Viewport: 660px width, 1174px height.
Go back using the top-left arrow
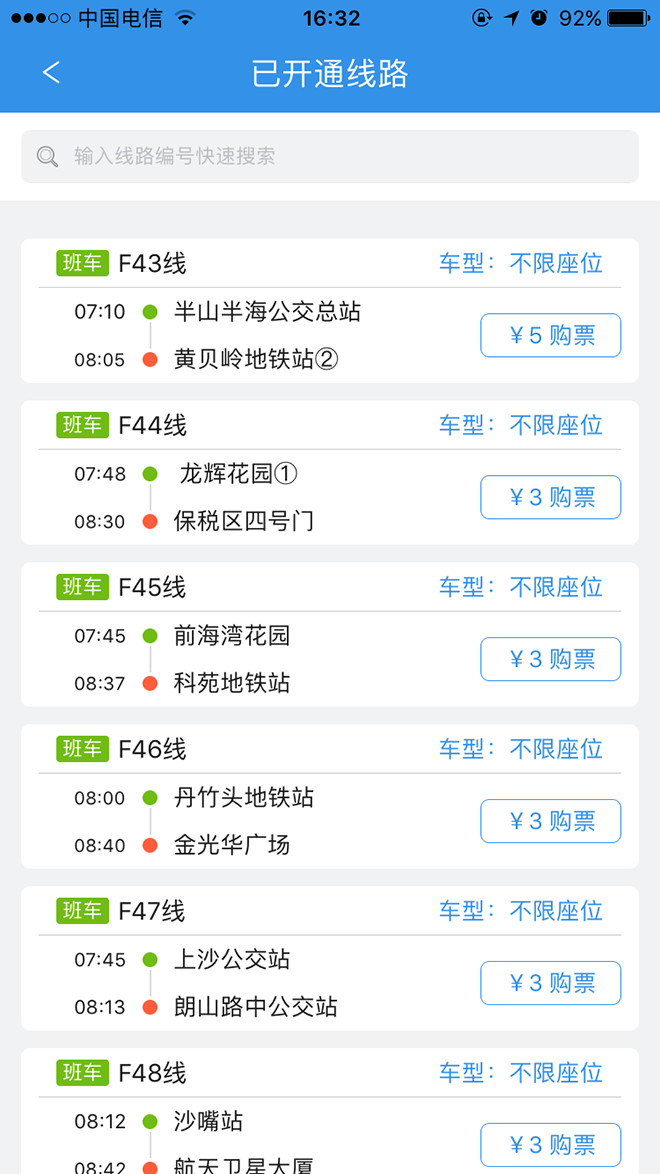51,73
